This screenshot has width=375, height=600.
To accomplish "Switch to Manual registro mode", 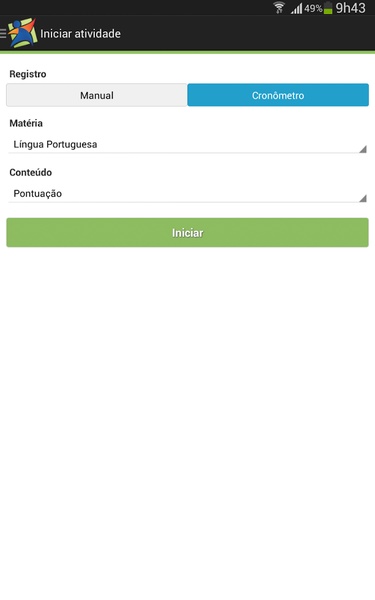I will pos(97,95).
